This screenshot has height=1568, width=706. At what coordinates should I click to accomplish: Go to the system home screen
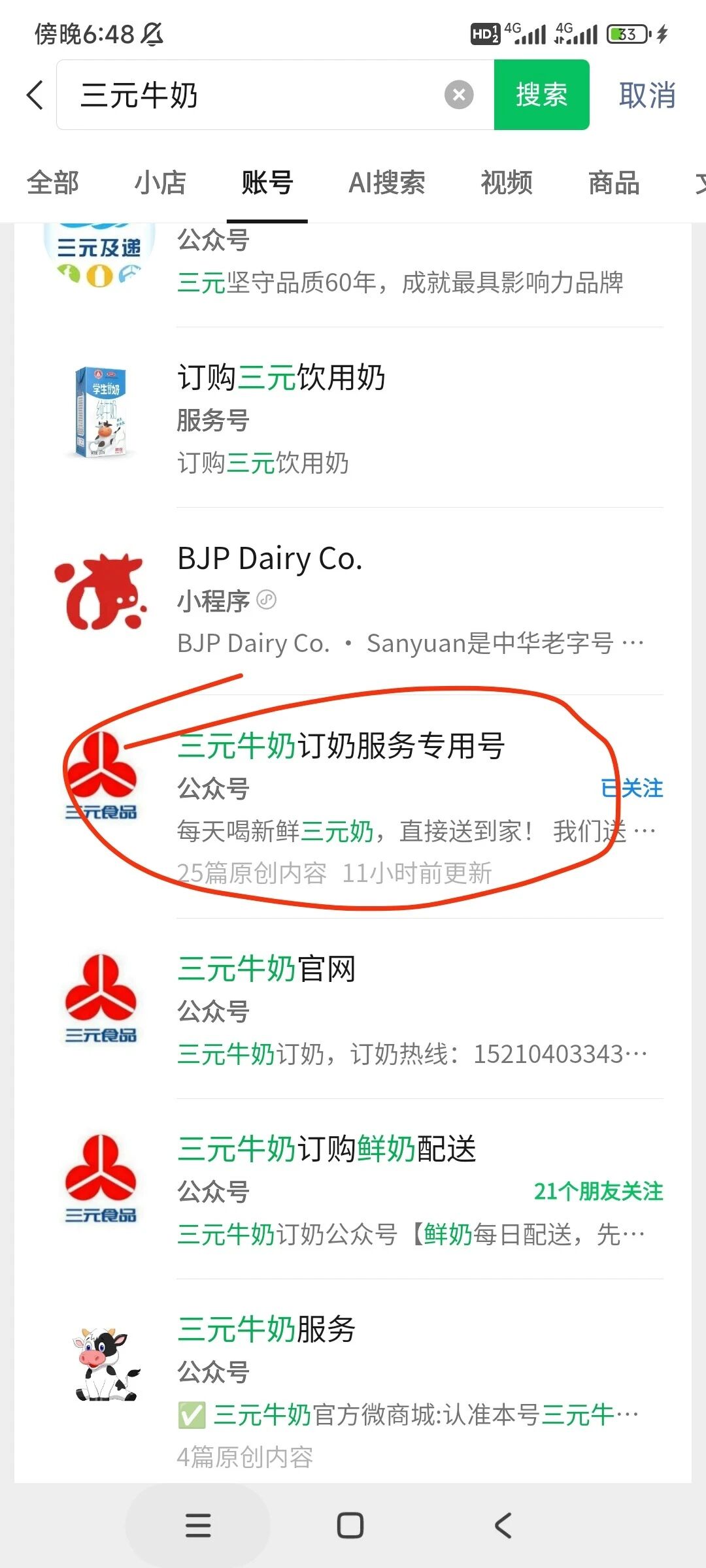[x=350, y=1526]
